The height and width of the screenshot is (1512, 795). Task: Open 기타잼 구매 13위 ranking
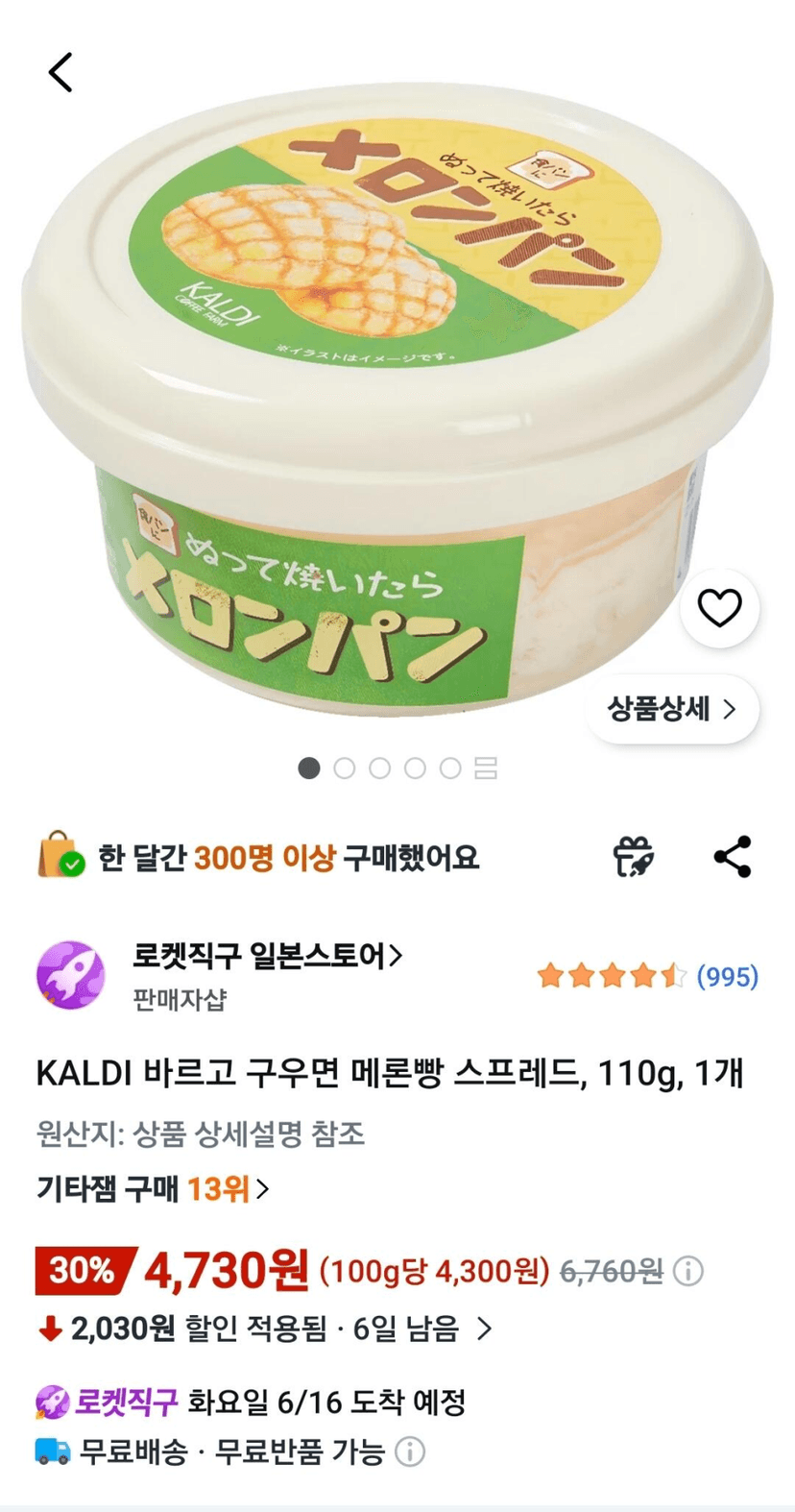click(x=153, y=1189)
